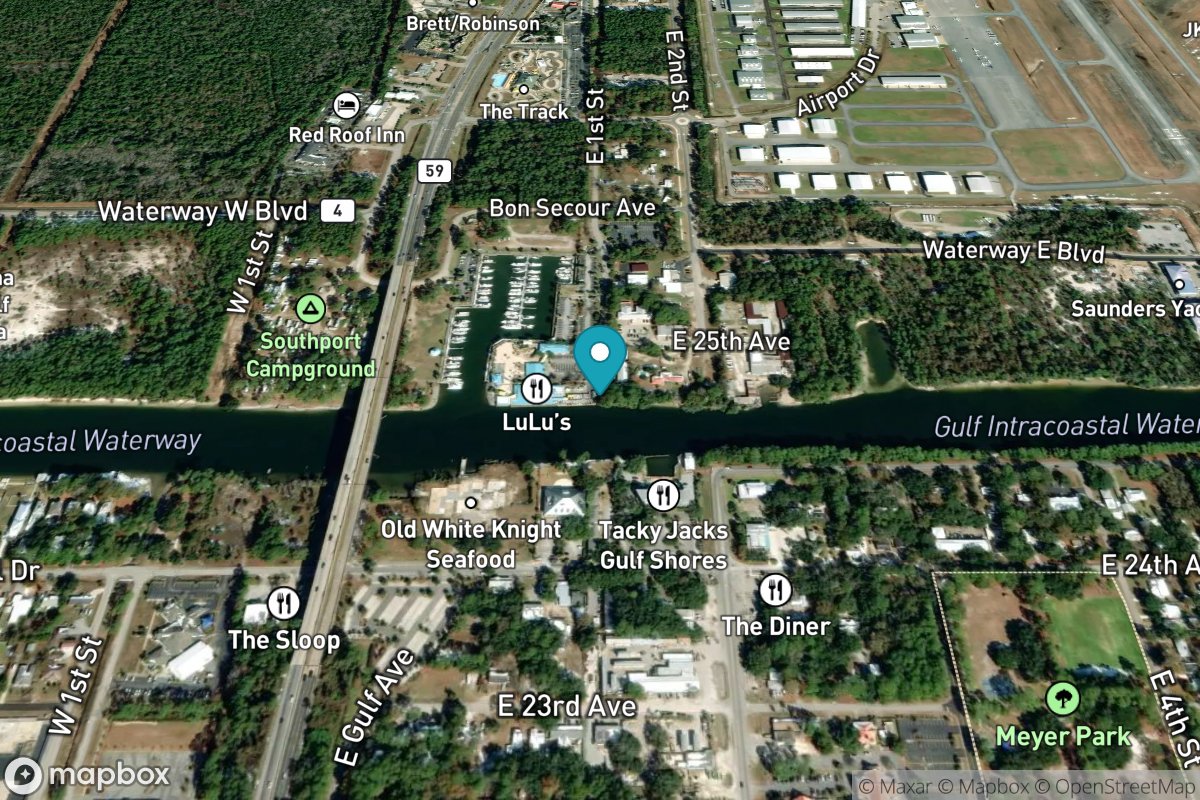Select the Meyer Park marker

(1062, 699)
